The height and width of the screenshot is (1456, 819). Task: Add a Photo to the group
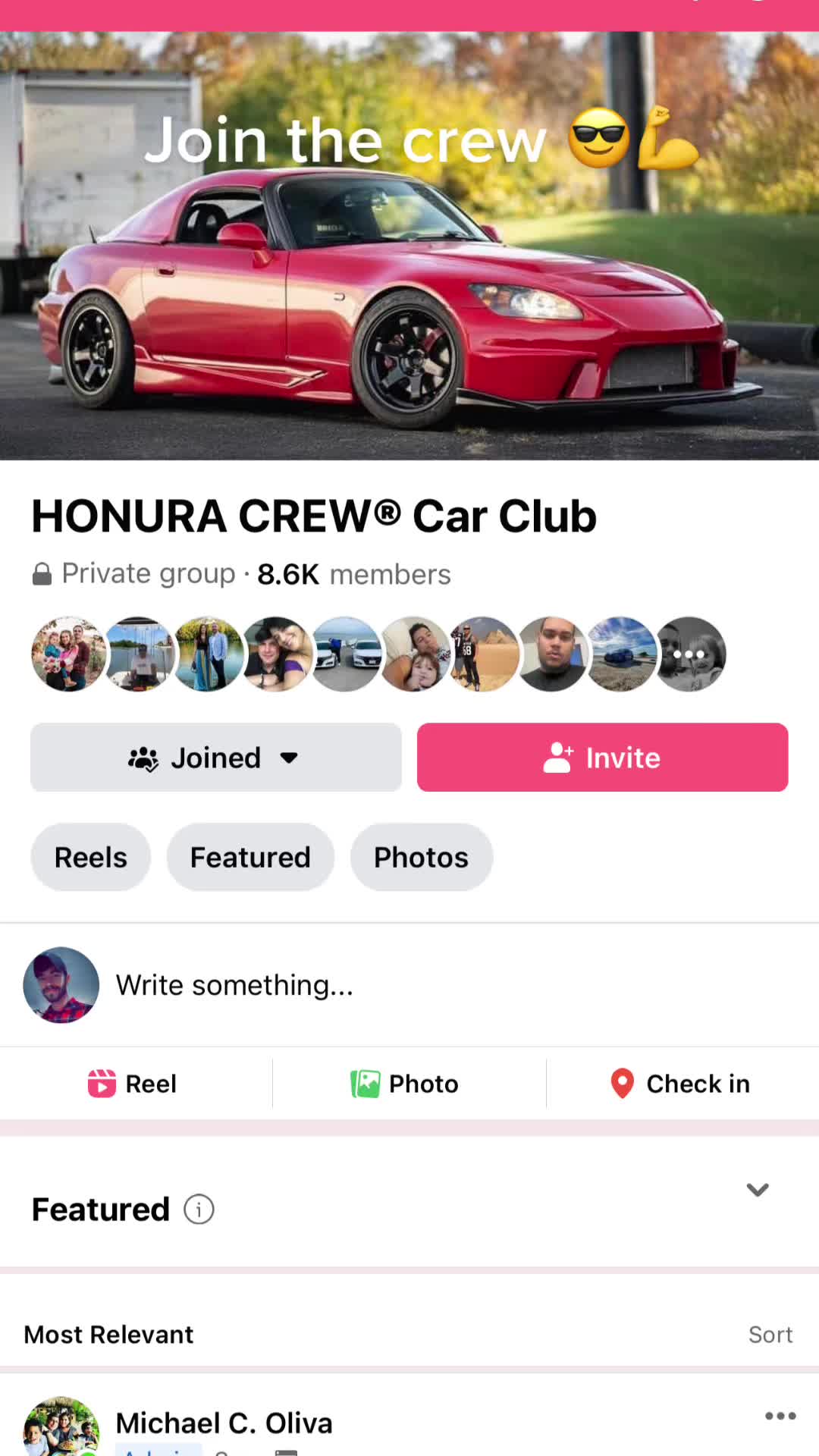click(405, 1084)
